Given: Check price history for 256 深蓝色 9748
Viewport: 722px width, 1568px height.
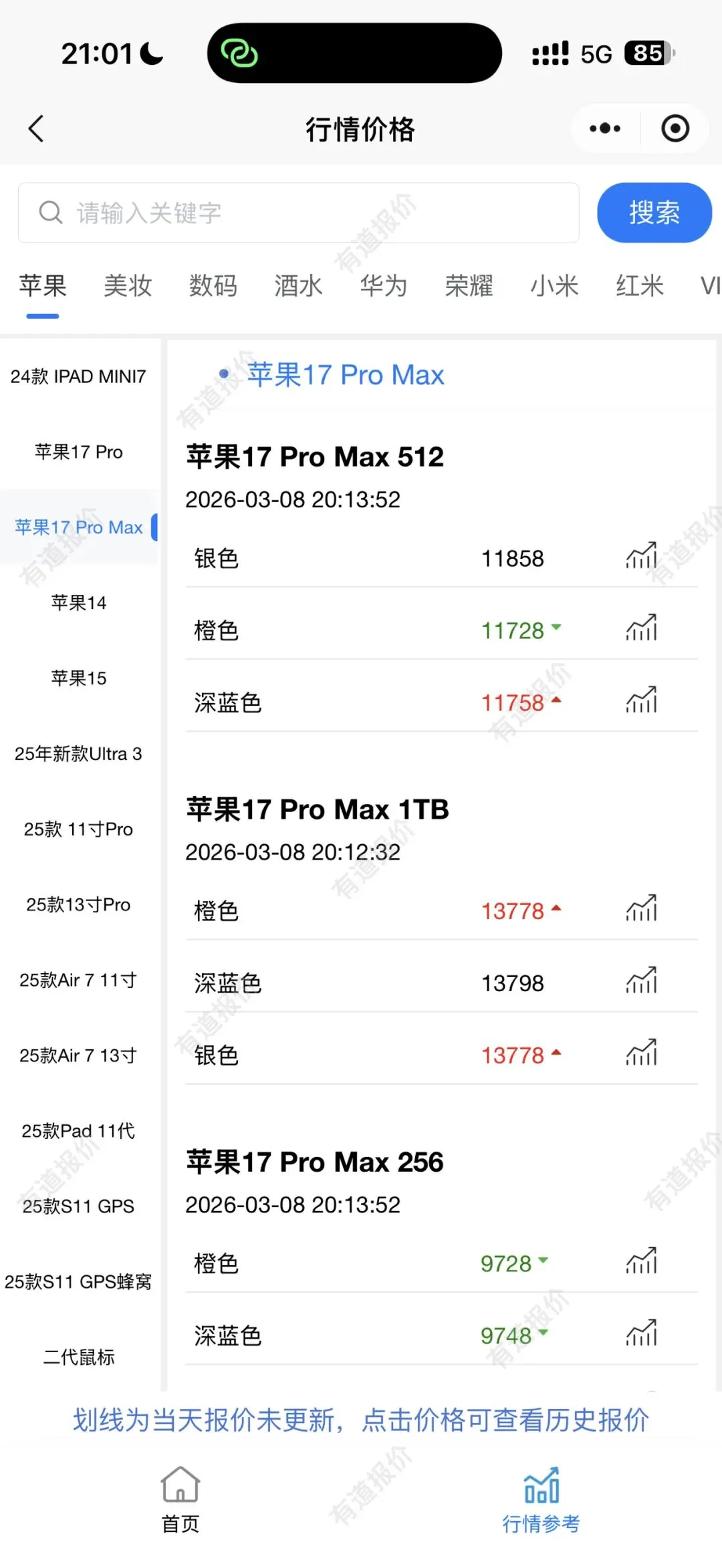Looking at the screenshot, I should 506,1335.
